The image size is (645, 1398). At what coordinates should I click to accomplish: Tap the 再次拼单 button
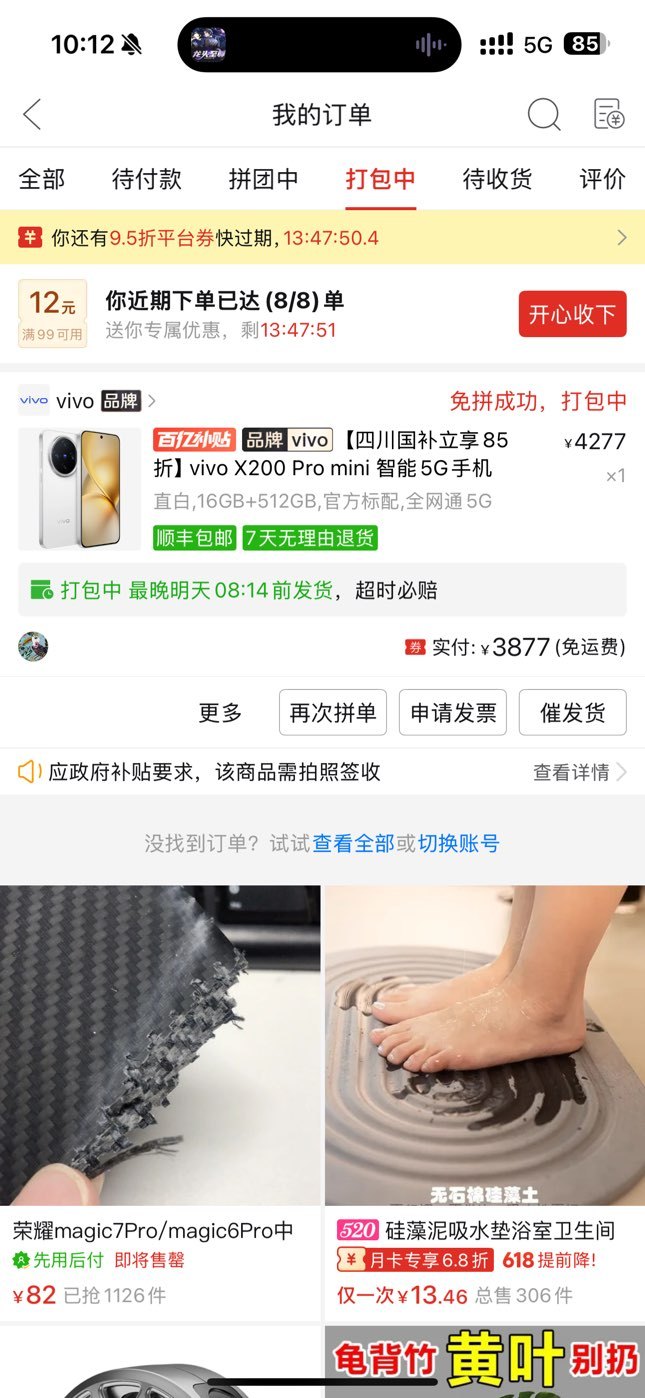coord(333,712)
